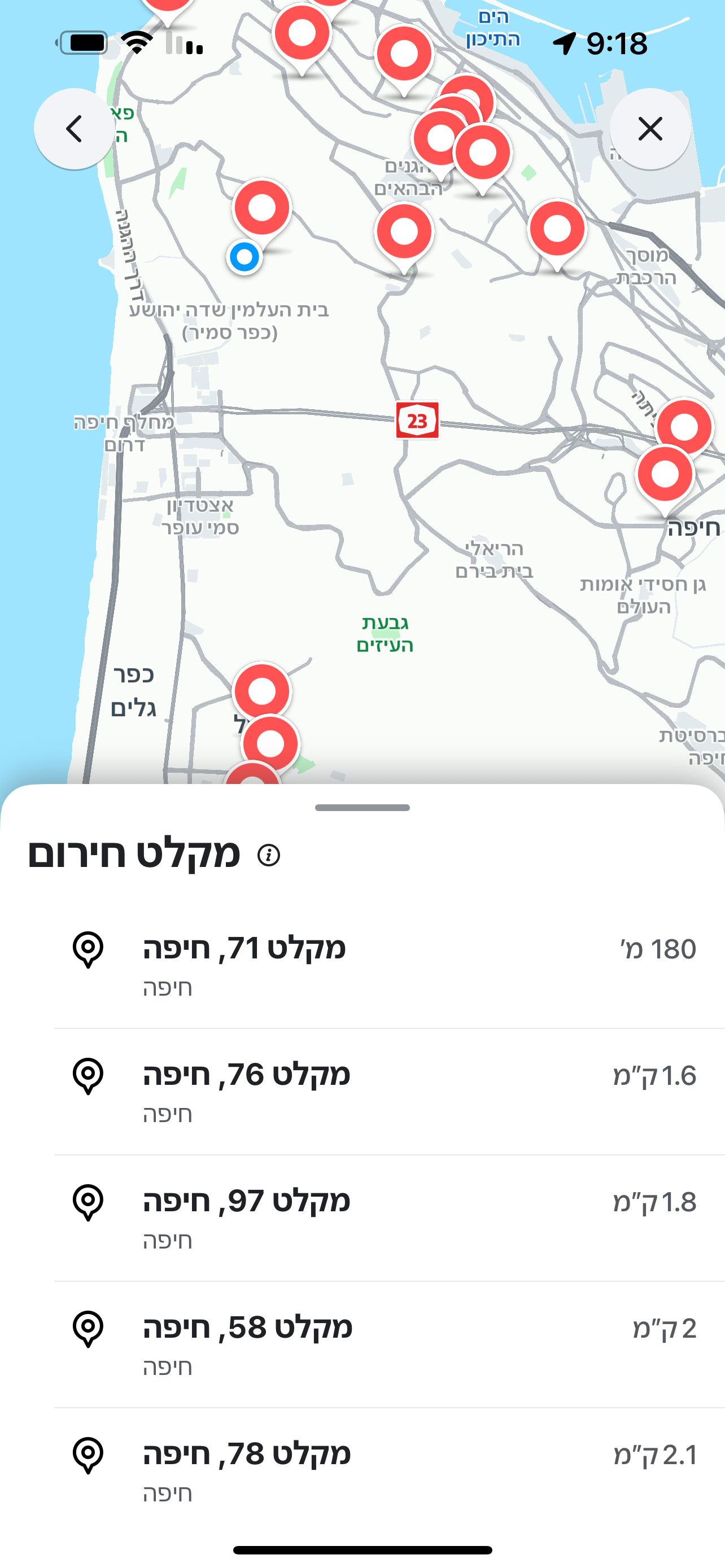Tap the red pin near מוסך הרכבת
This screenshot has height=1568, width=725.
(x=557, y=230)
